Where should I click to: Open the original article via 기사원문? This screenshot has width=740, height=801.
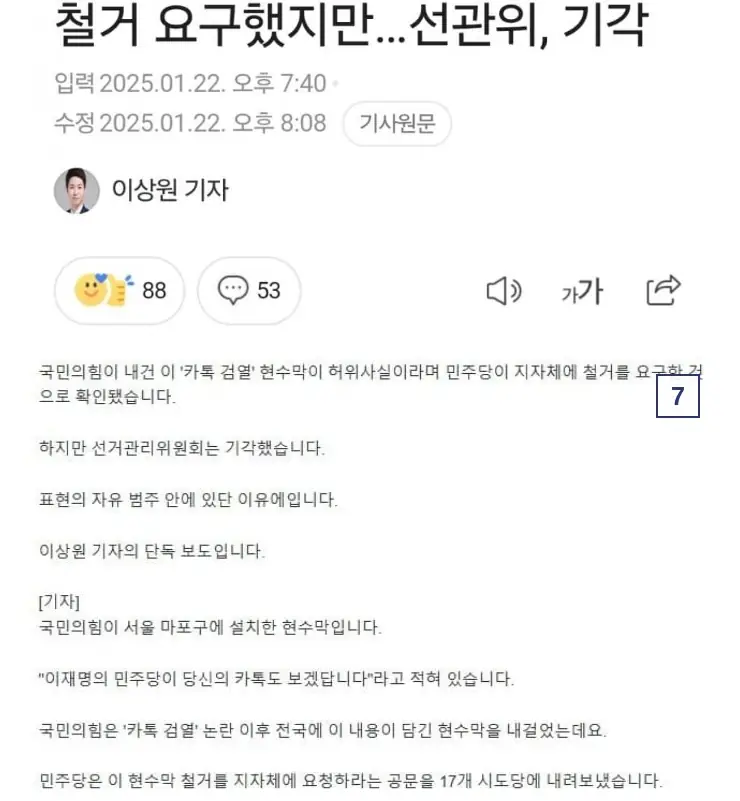coord(397,124)
